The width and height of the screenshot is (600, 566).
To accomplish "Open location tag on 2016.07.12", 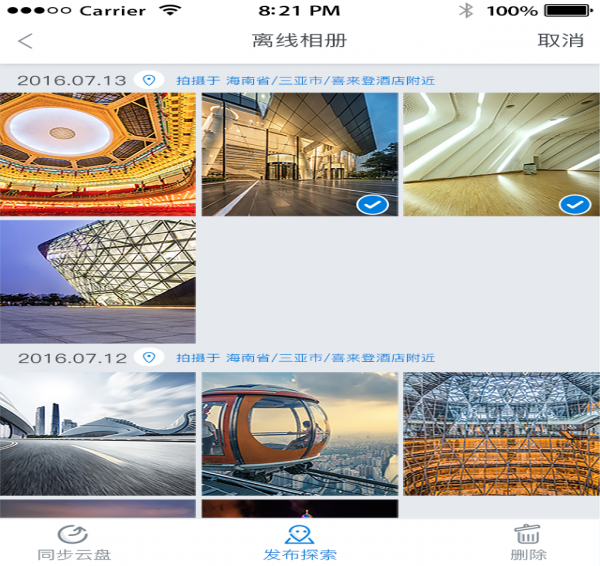I will (150, 357).
